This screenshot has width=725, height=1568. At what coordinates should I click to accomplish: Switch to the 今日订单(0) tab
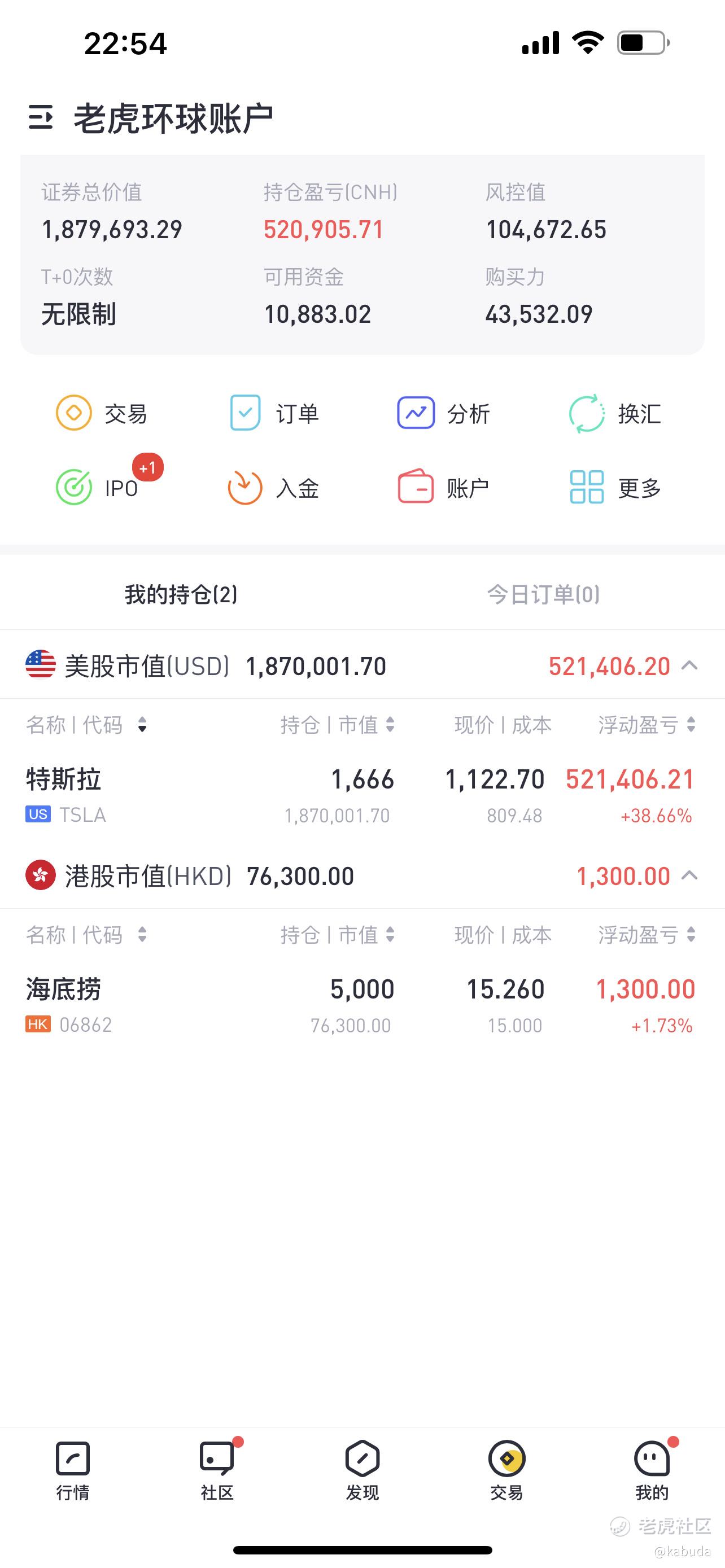(543, 594)
